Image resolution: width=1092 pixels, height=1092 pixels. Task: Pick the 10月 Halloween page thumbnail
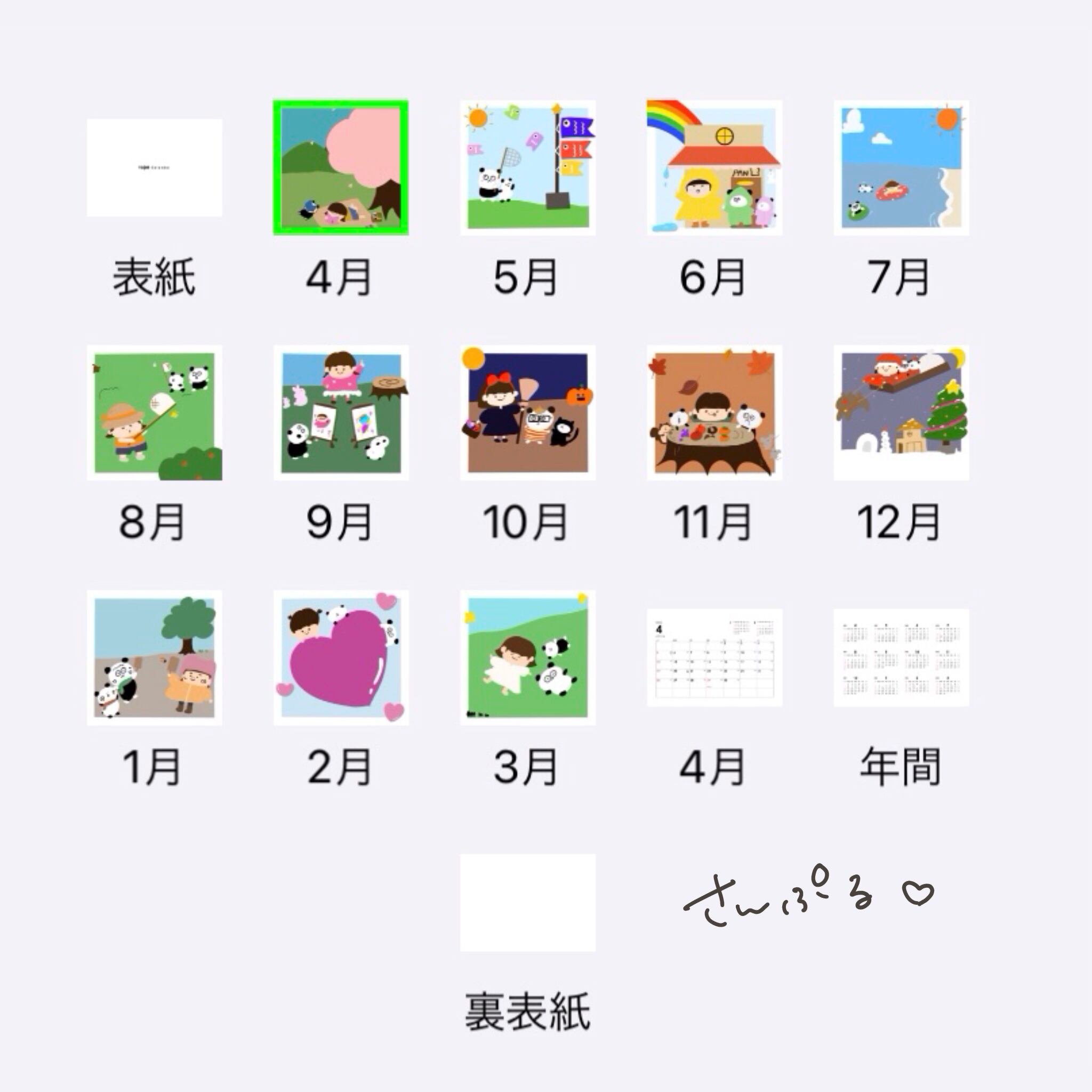[527, 413]
